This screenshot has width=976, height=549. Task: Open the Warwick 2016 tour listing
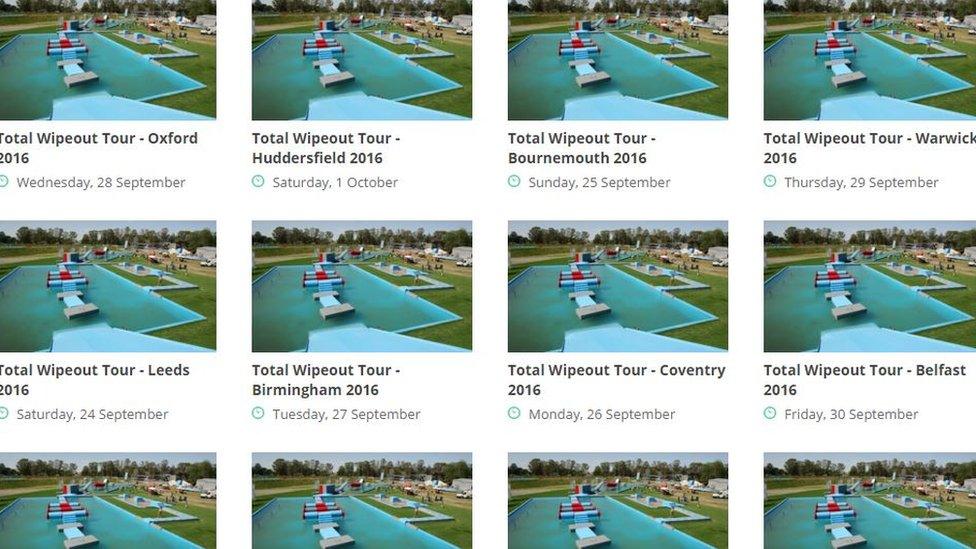868,139
